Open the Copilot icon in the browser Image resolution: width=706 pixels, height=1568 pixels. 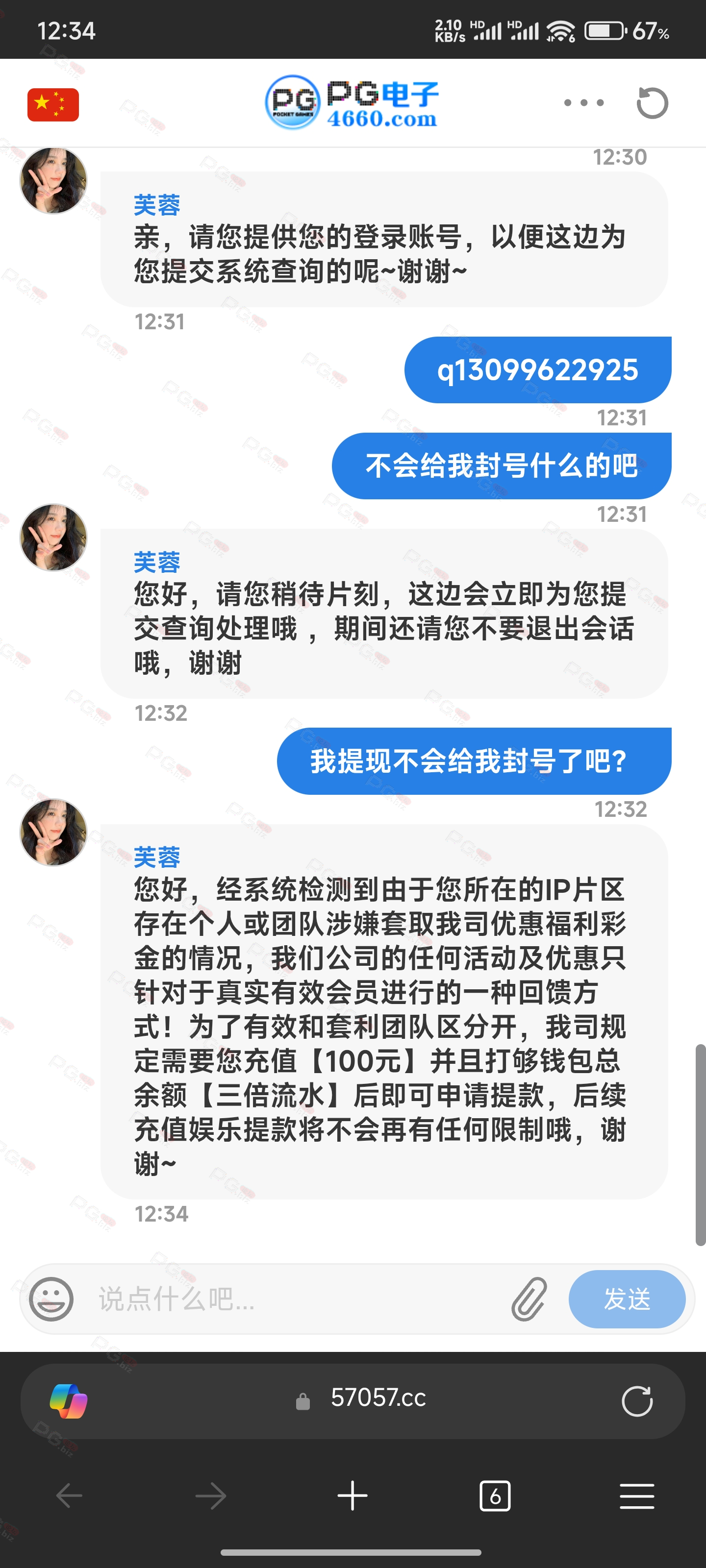(x=68, y=1401)
